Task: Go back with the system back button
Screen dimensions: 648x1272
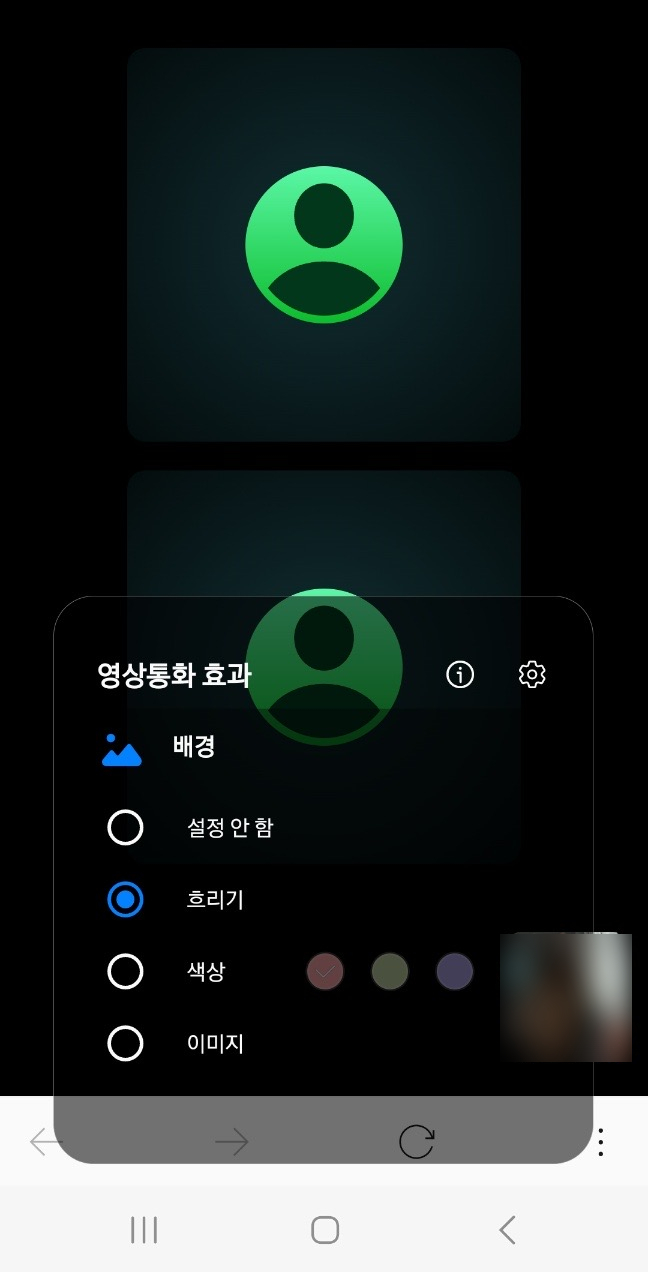Action: [507, 1230]
